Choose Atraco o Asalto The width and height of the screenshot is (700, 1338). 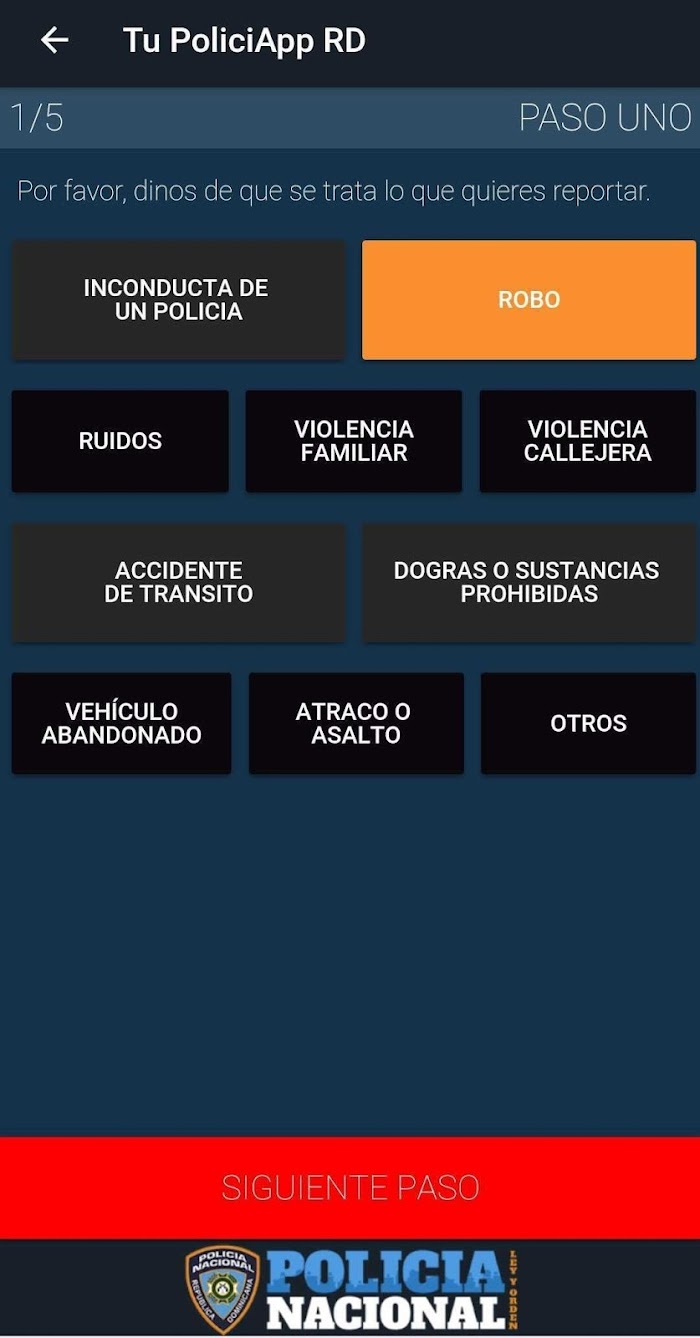click(x=356, y=723)
